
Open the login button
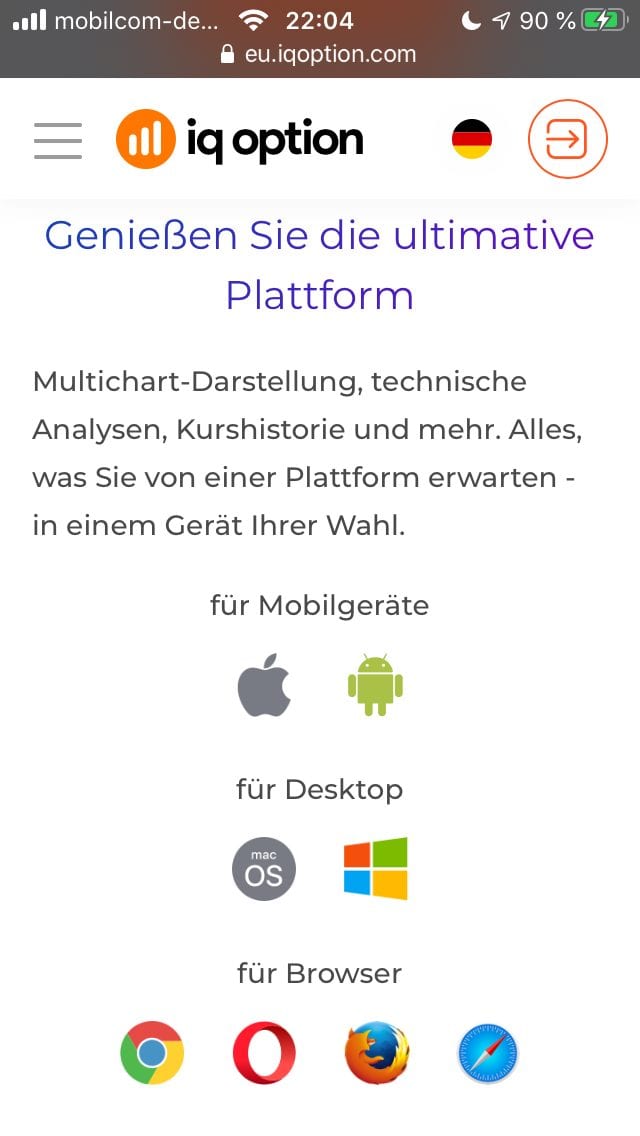[568, 139]
